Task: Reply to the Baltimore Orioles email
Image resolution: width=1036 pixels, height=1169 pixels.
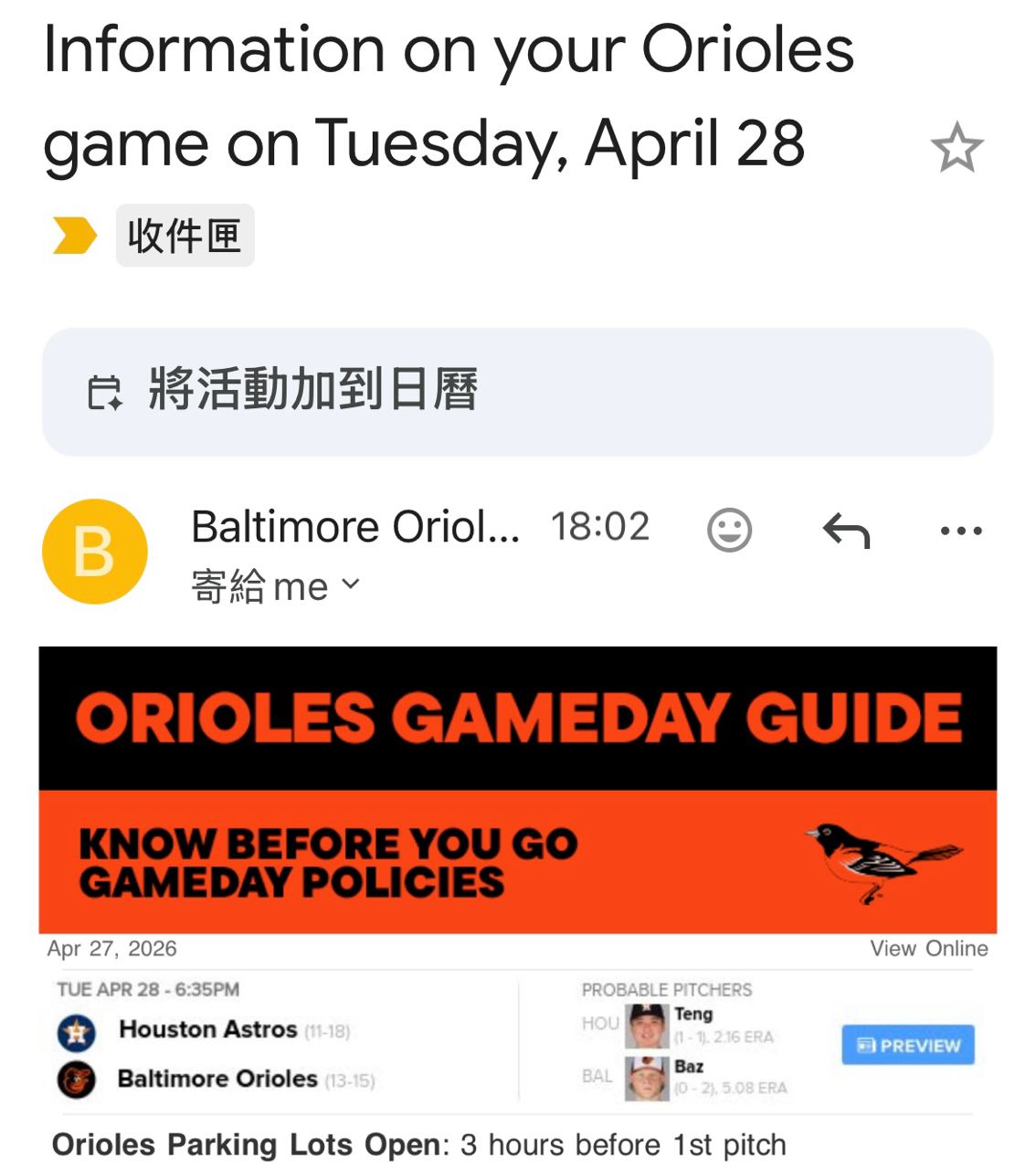Action: click(x=846, y=530)
